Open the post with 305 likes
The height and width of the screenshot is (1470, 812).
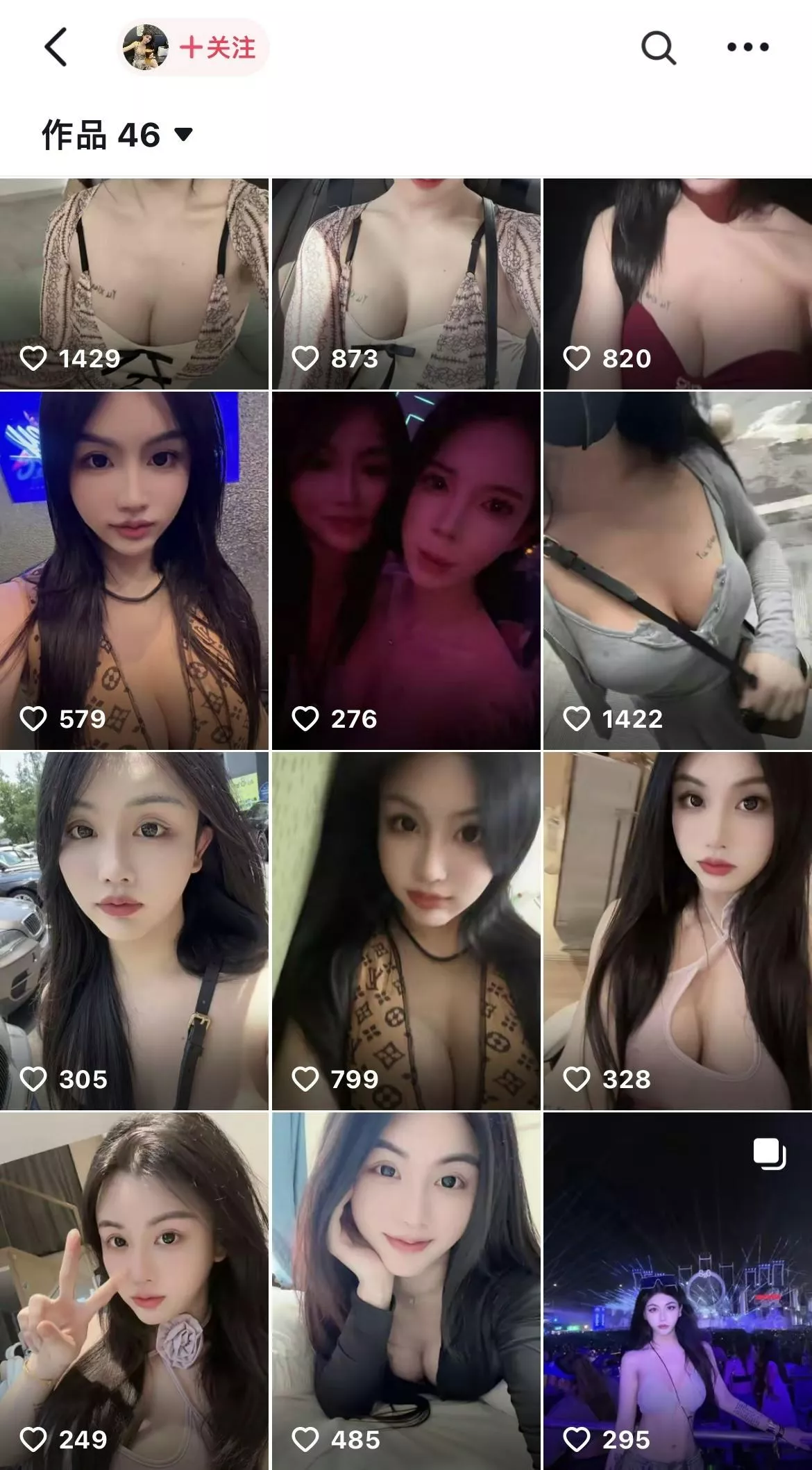[134, 930]
